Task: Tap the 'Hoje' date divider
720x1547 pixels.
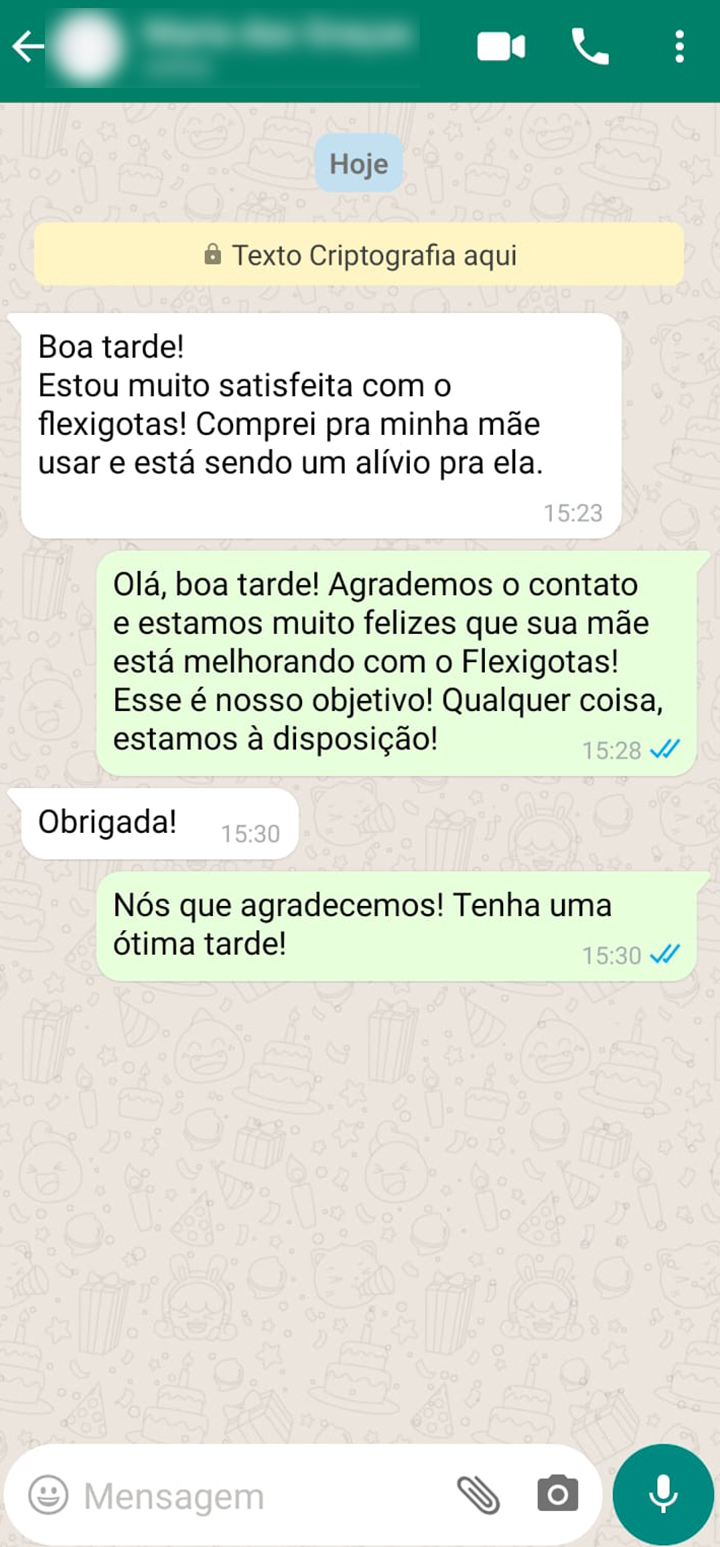Action: [359, 162]
